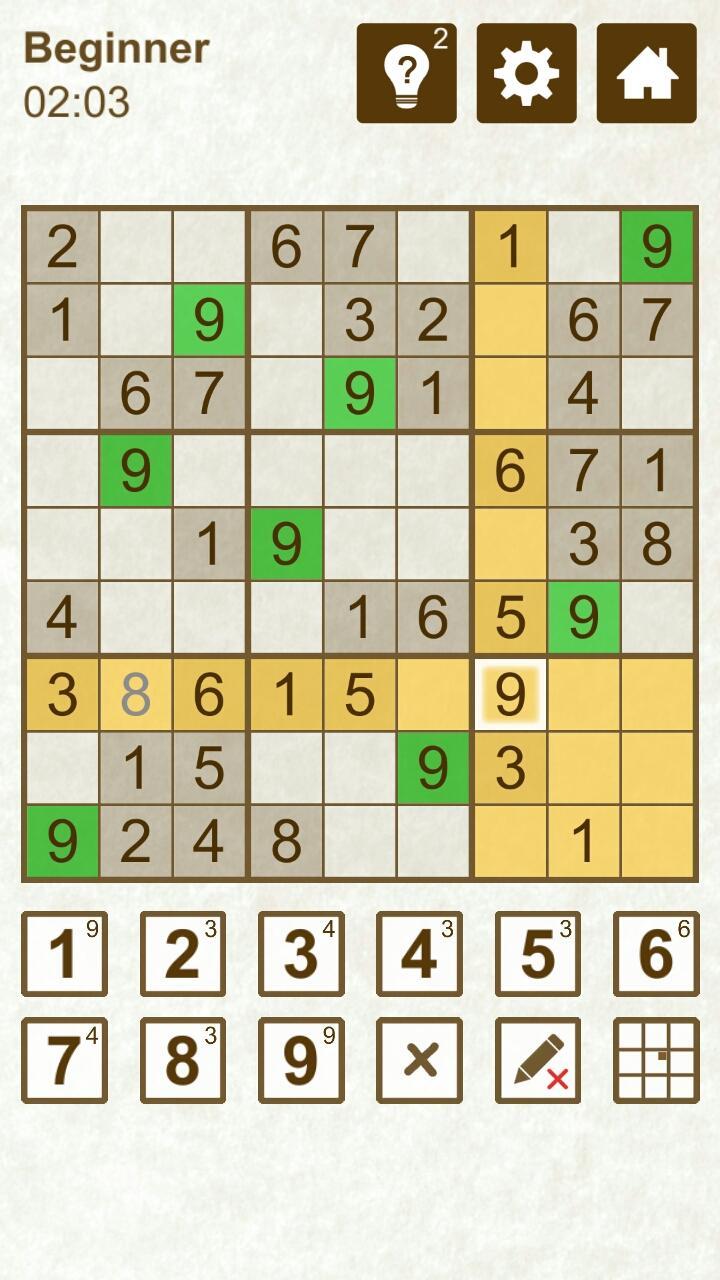Enter number 8 from the keypad
720x1280 pixels.
[182, 1060]
